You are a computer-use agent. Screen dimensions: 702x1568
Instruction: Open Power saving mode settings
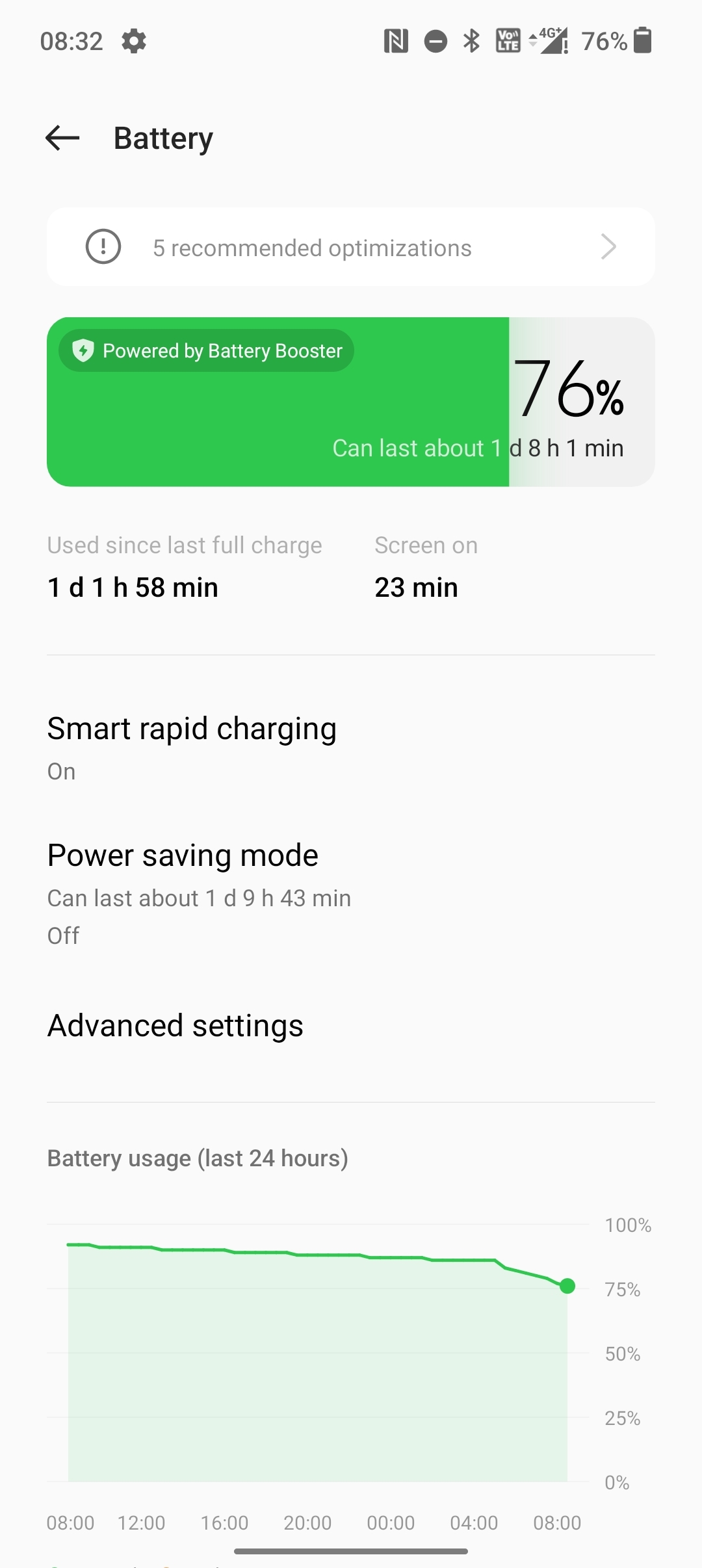pyautogui.click(x=351, y=893)
